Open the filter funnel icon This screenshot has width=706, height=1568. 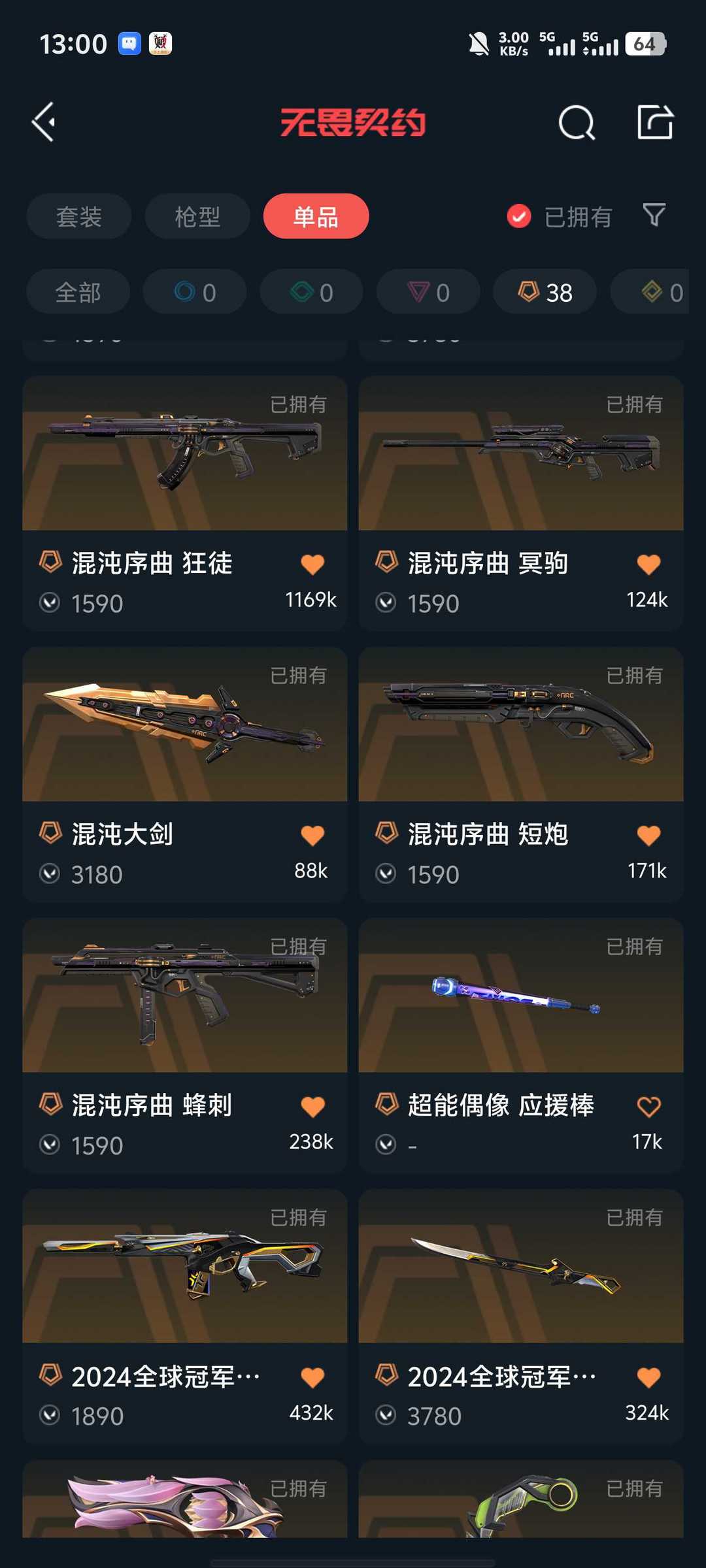[654, 215]
